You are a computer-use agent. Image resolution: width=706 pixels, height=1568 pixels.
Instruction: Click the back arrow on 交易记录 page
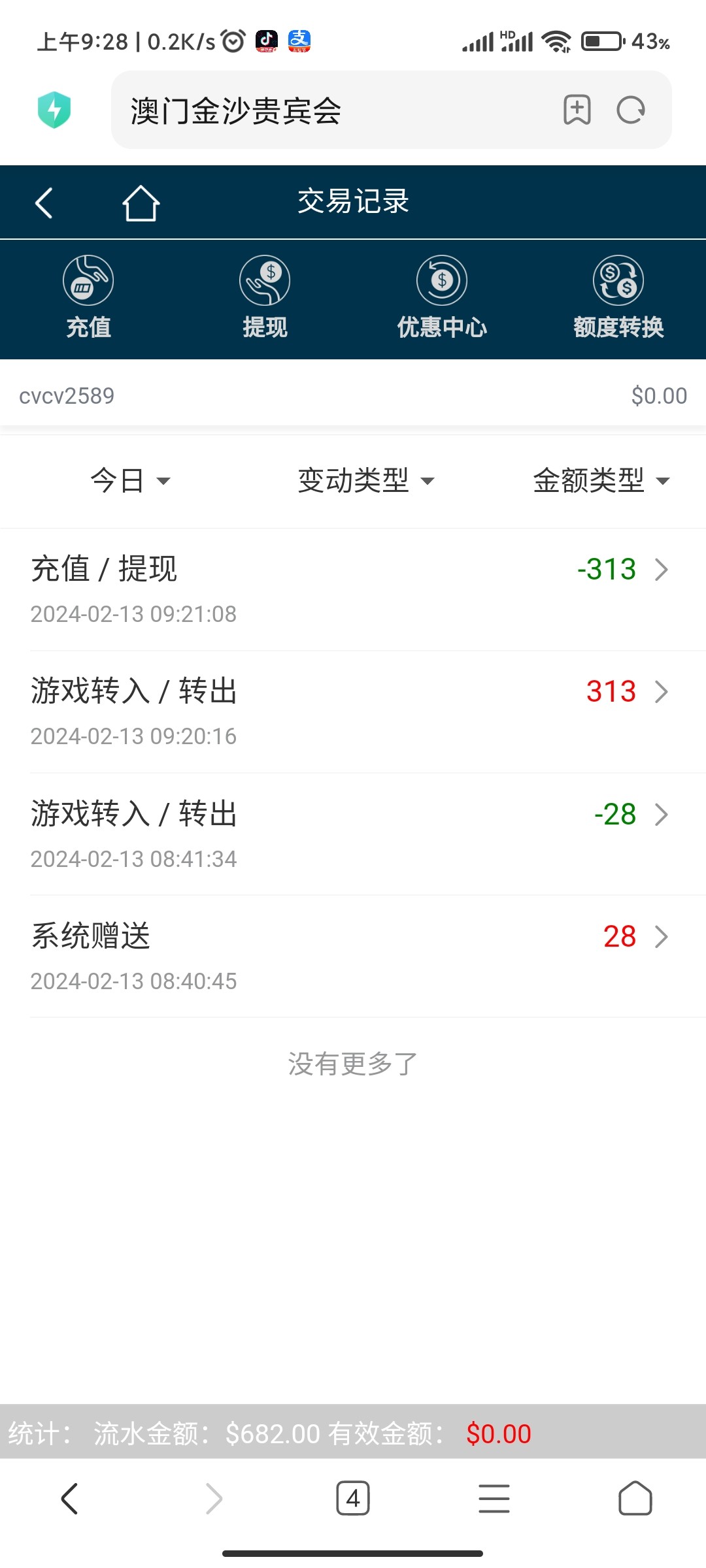(x=43, y=202)
